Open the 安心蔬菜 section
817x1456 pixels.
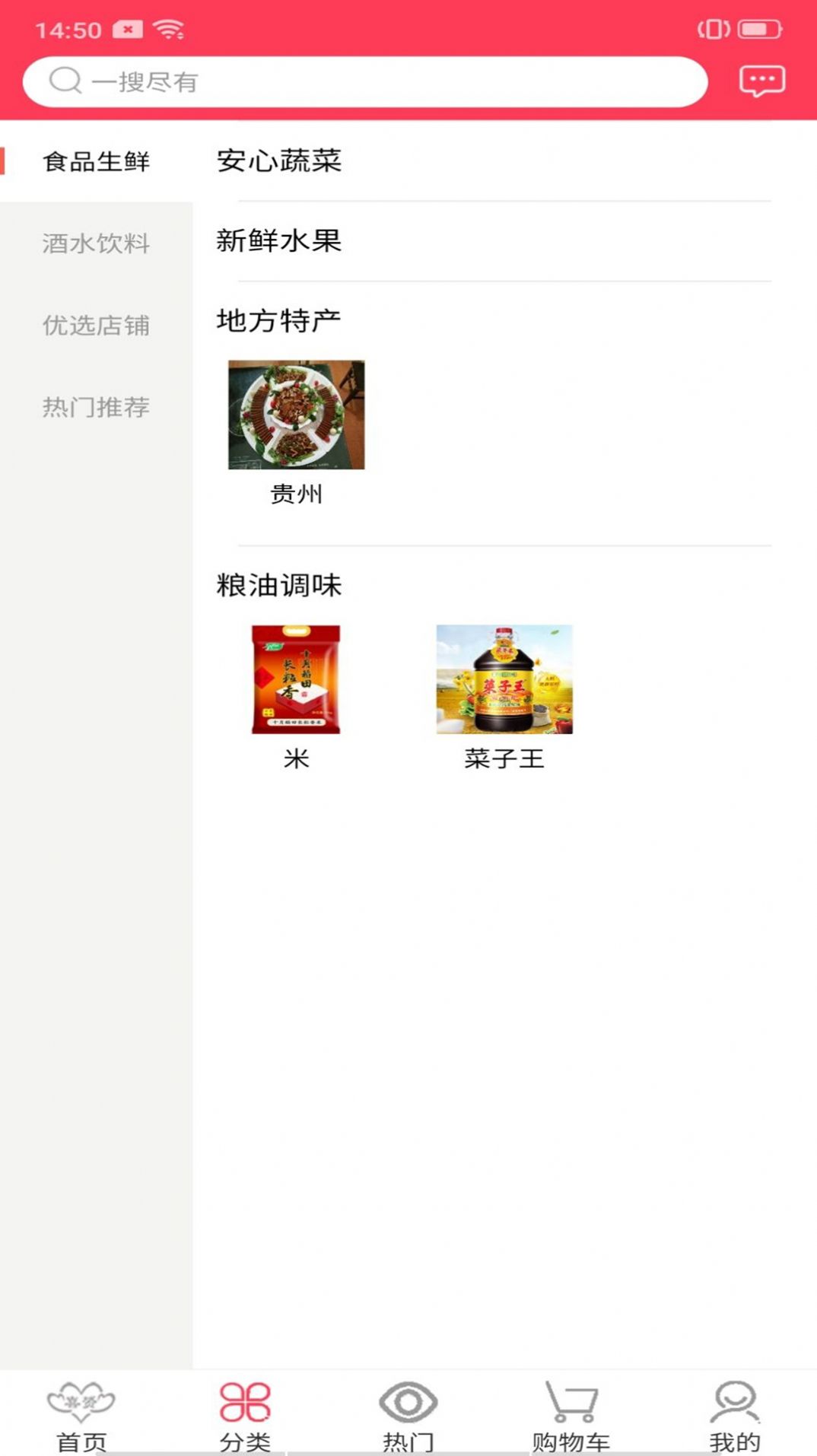(x=278, y=161)
